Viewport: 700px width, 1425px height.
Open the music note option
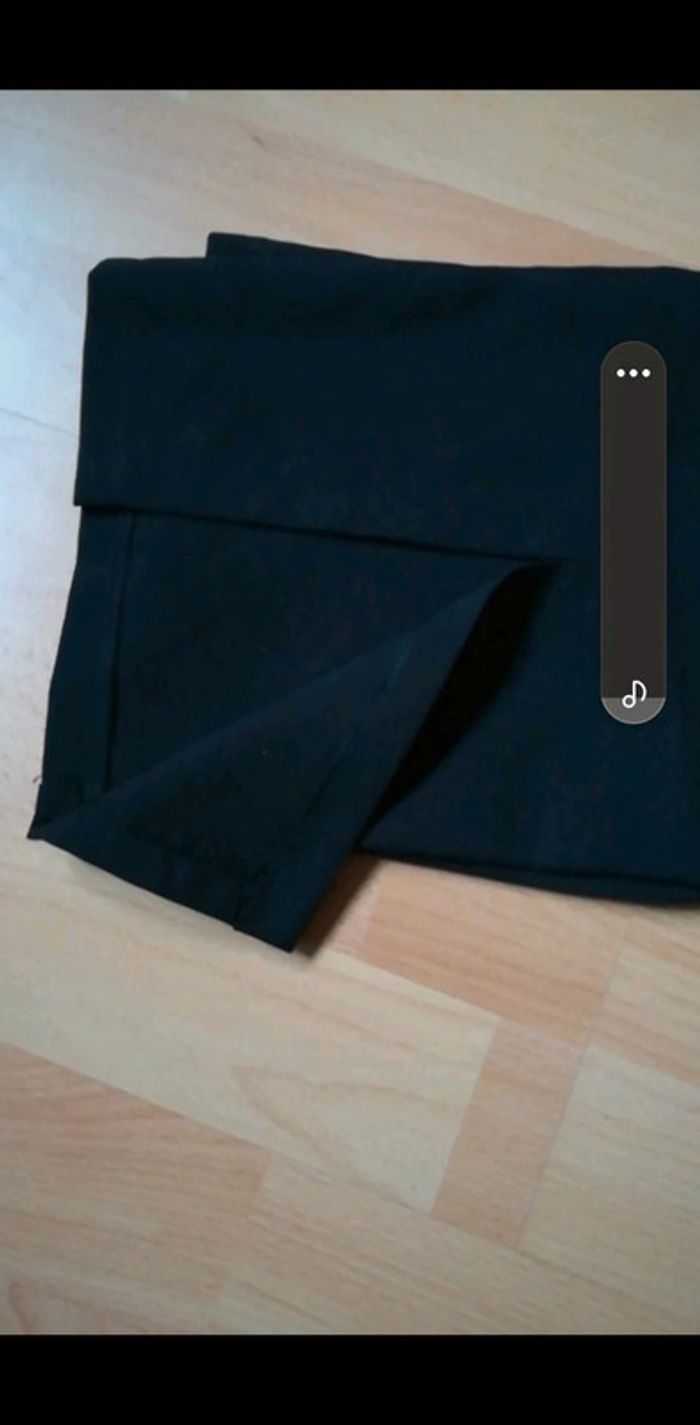634,694
